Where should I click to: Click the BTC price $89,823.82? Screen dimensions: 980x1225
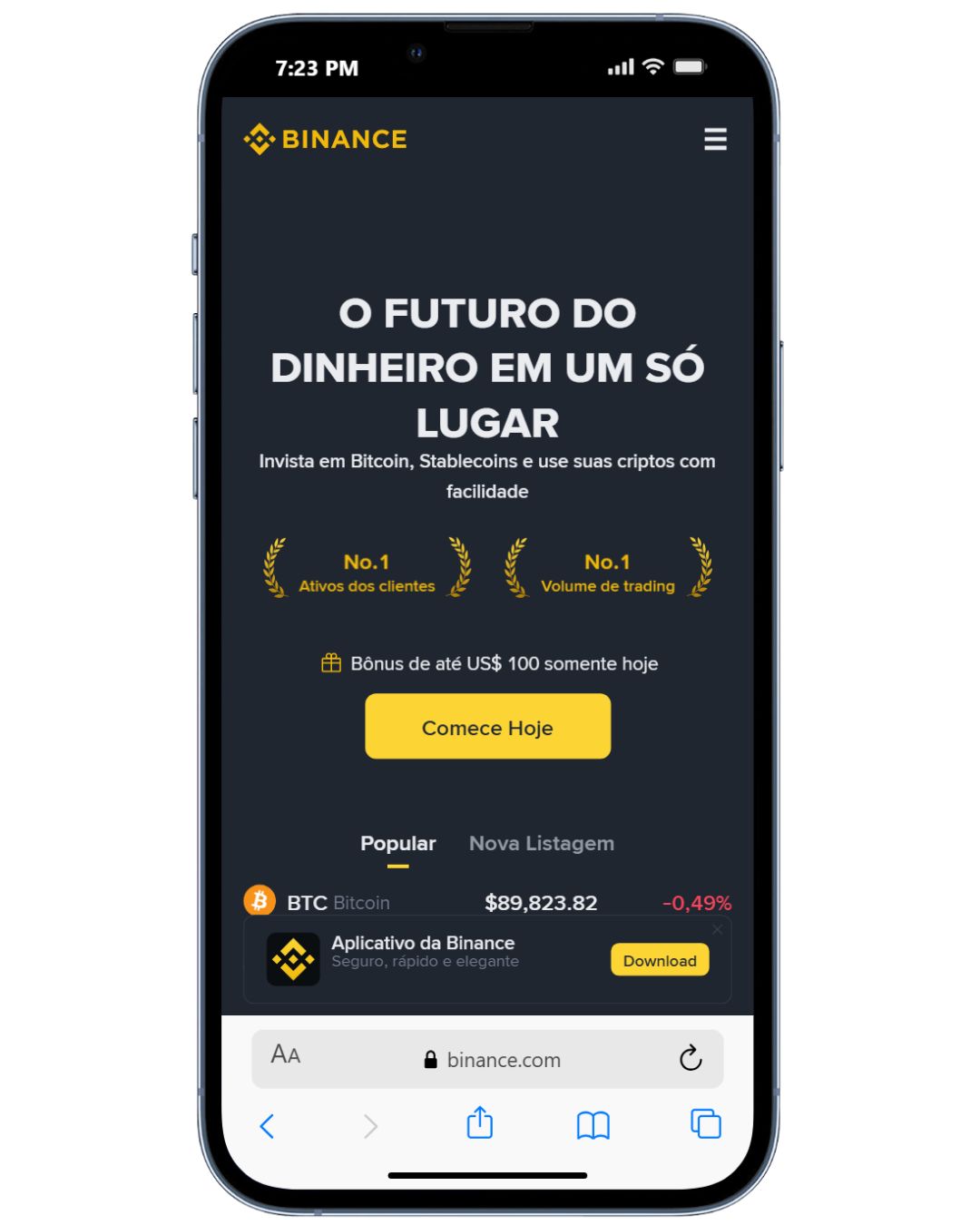(x=542, y=902)
